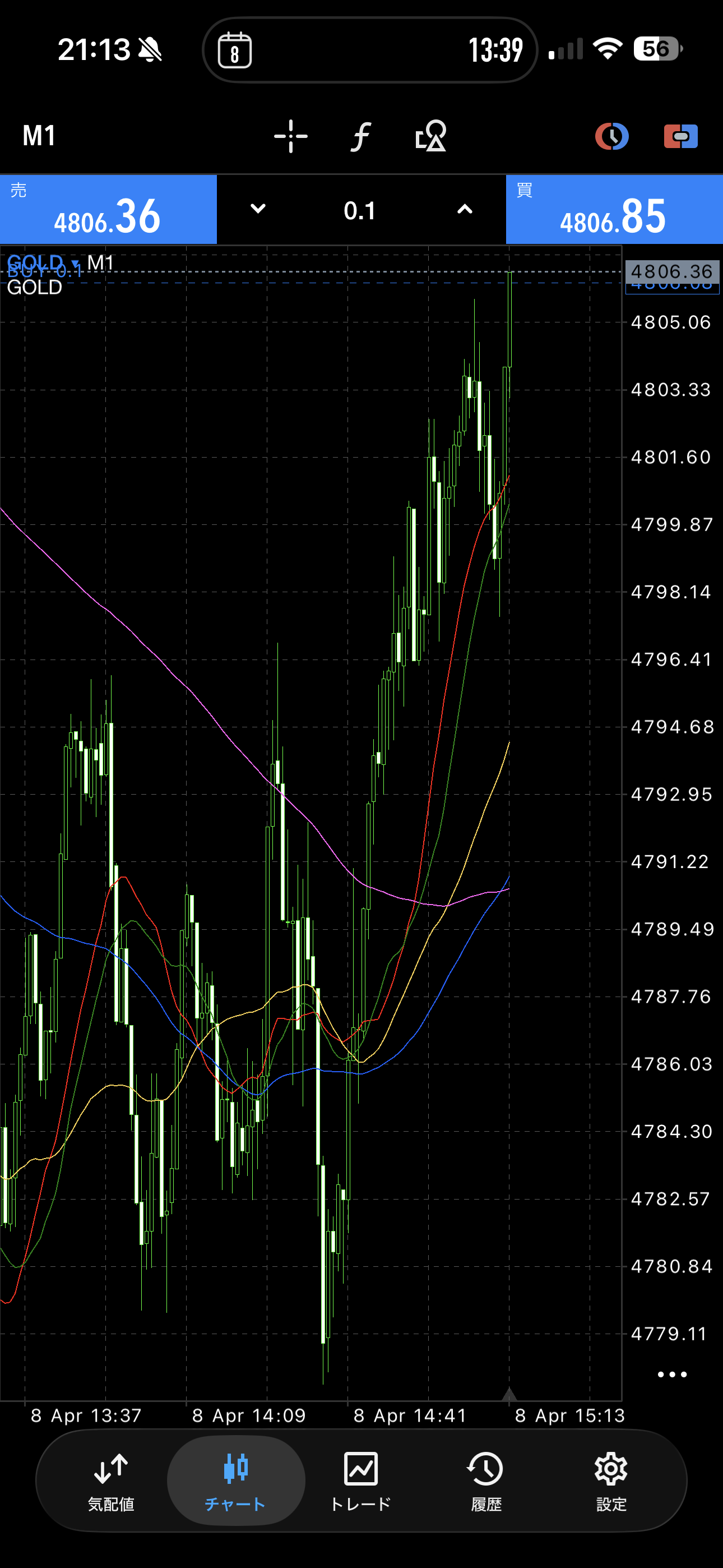Increase the lot size above 0.1

pyautogui.click(x=465, y=209)
